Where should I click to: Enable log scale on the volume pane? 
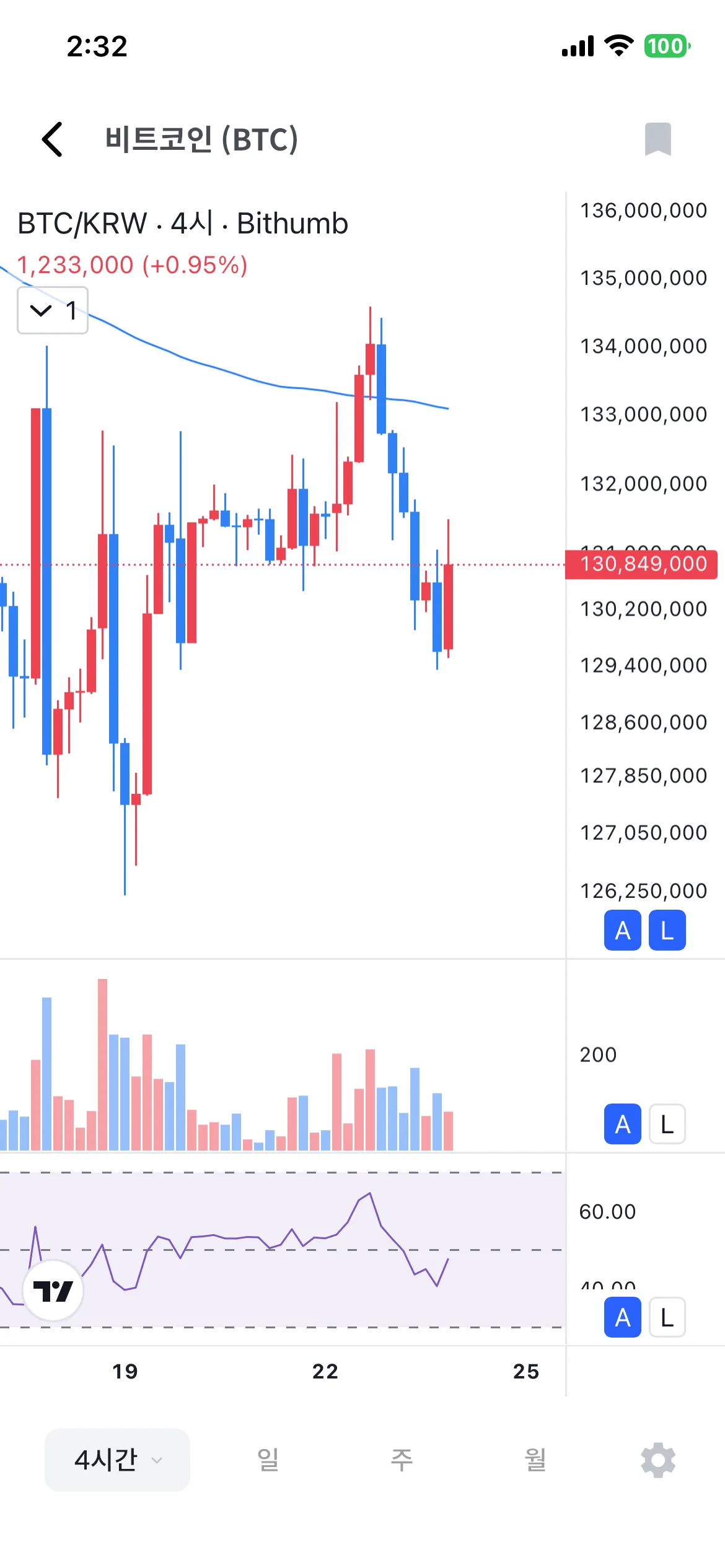coord(667,1124)
